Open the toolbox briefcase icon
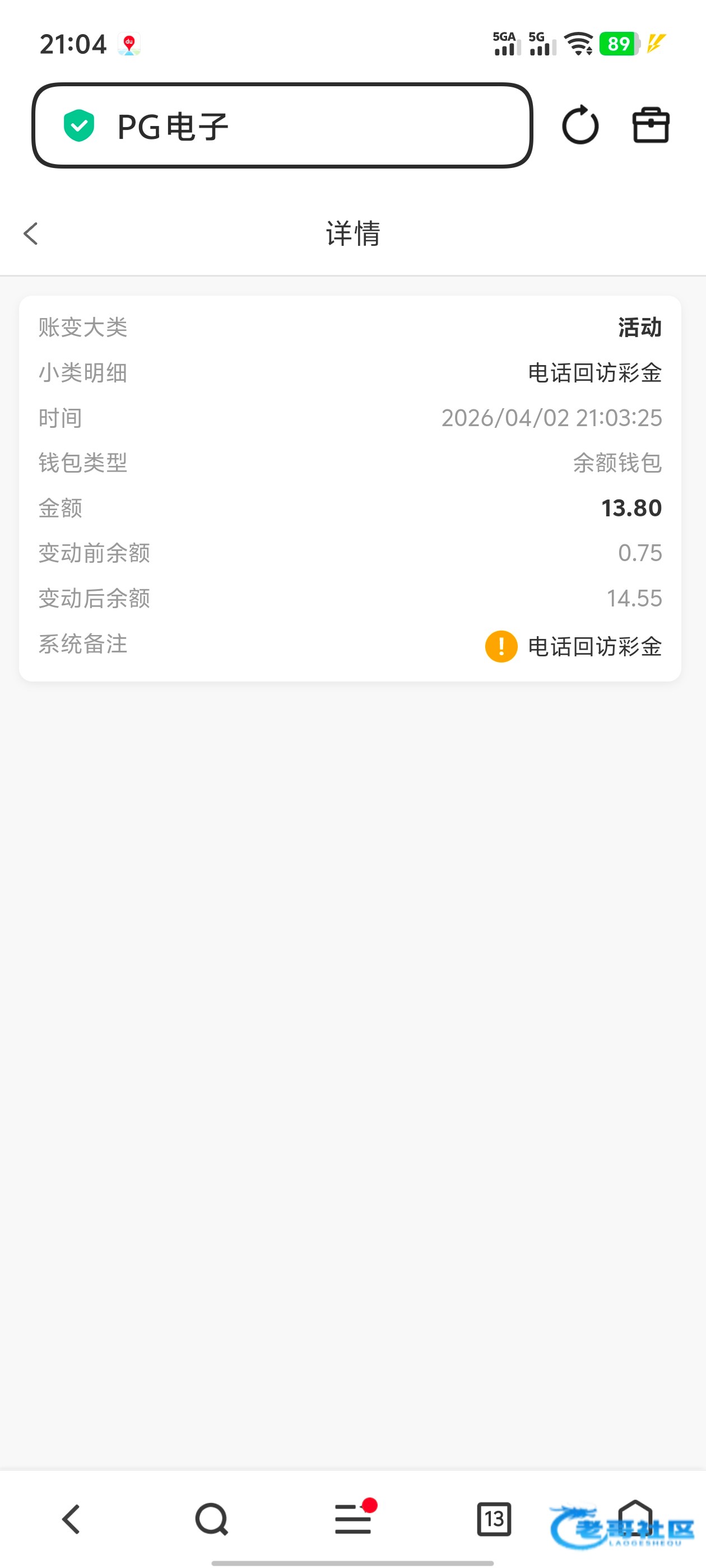The height and width of the screenshot is (1568, 706). 651,126
